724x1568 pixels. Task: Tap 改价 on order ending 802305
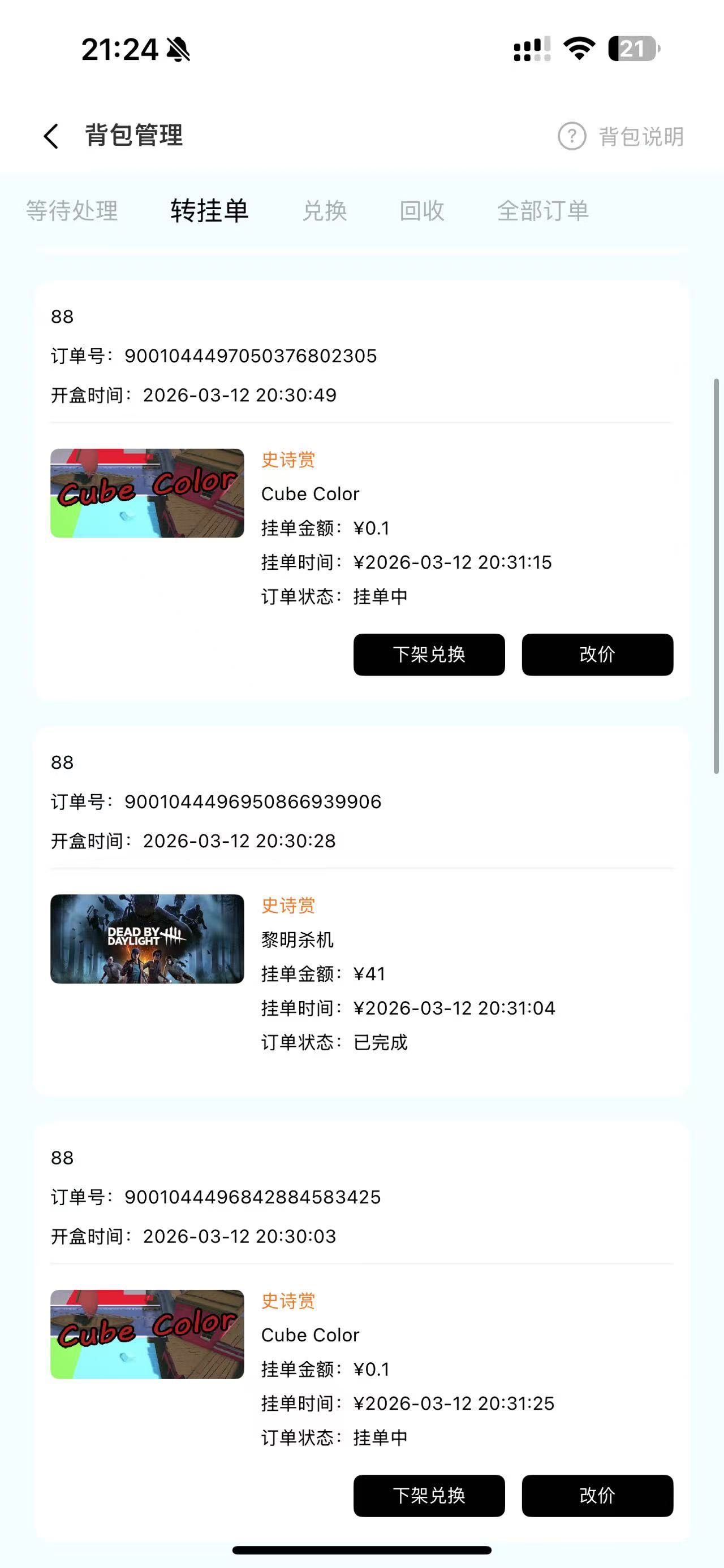point(597,655)
